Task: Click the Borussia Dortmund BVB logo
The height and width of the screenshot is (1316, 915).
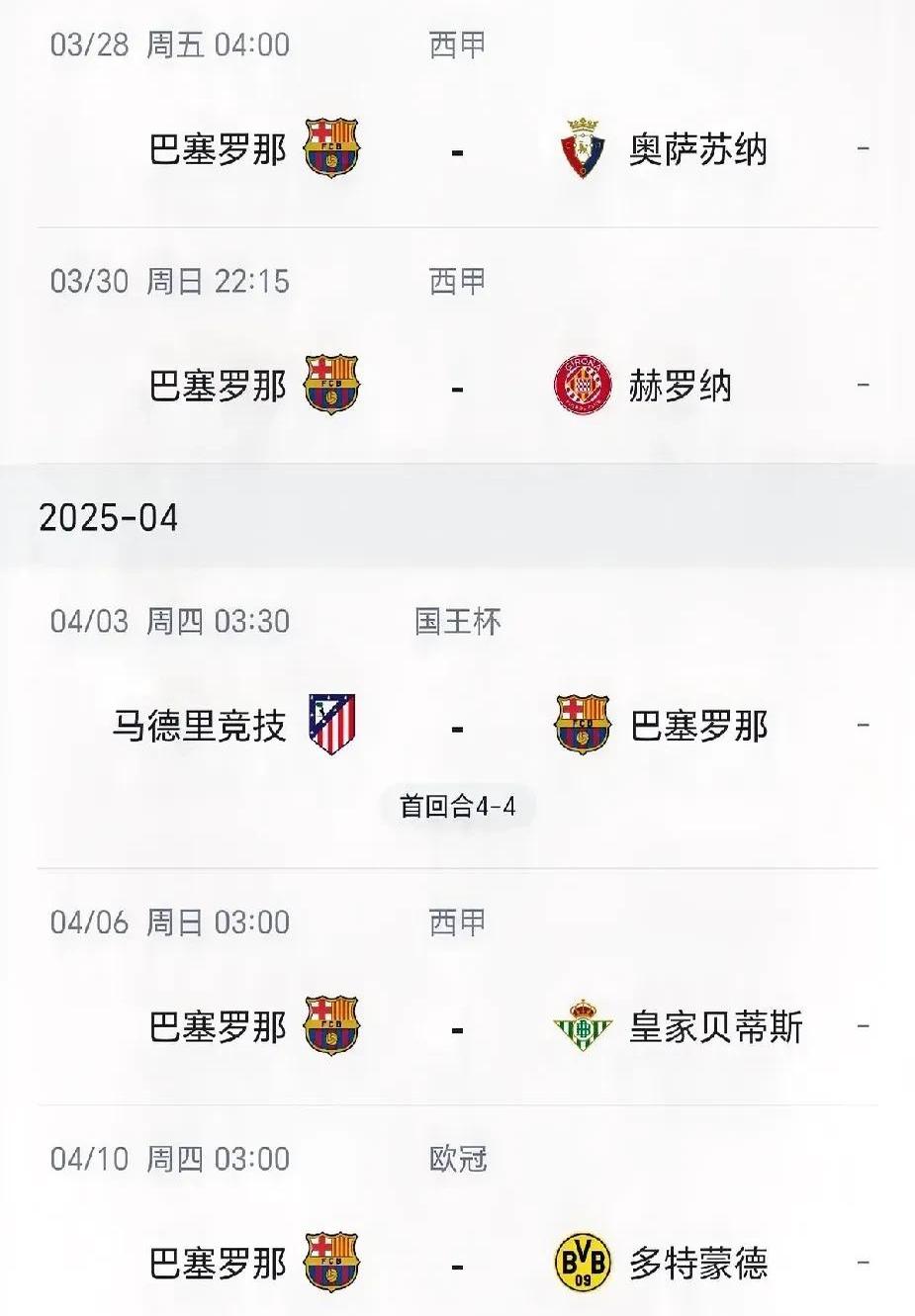Action: point(585,1262)
